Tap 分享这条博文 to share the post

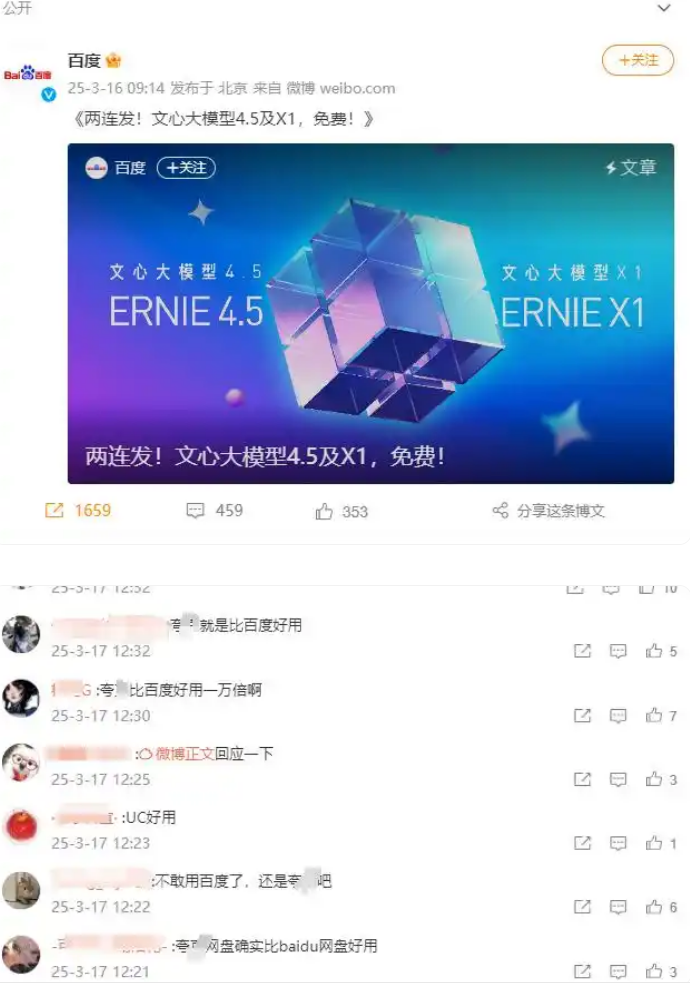point(549,511)
